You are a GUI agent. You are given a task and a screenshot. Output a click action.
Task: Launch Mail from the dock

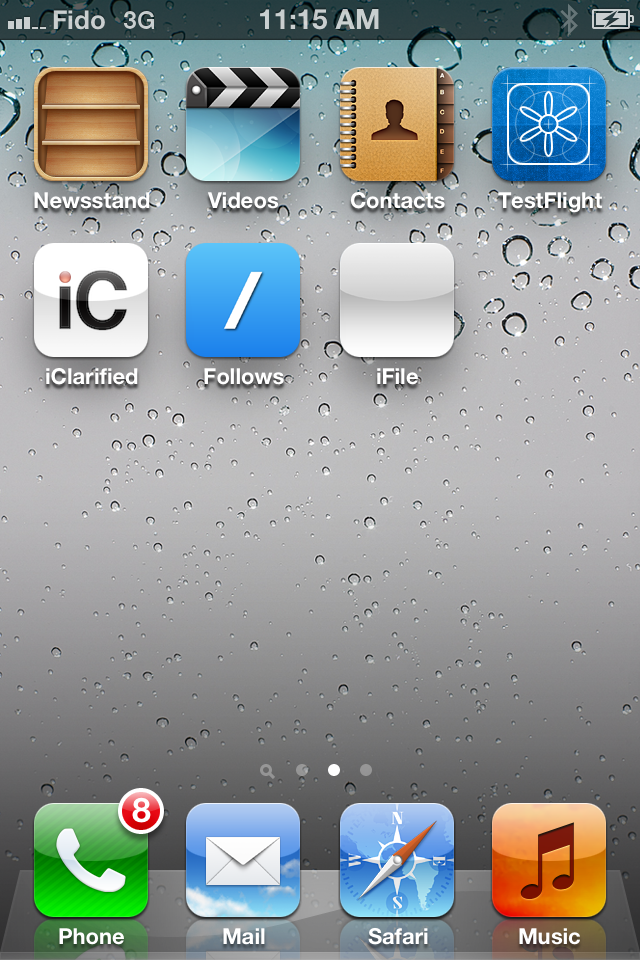point(243,861)
